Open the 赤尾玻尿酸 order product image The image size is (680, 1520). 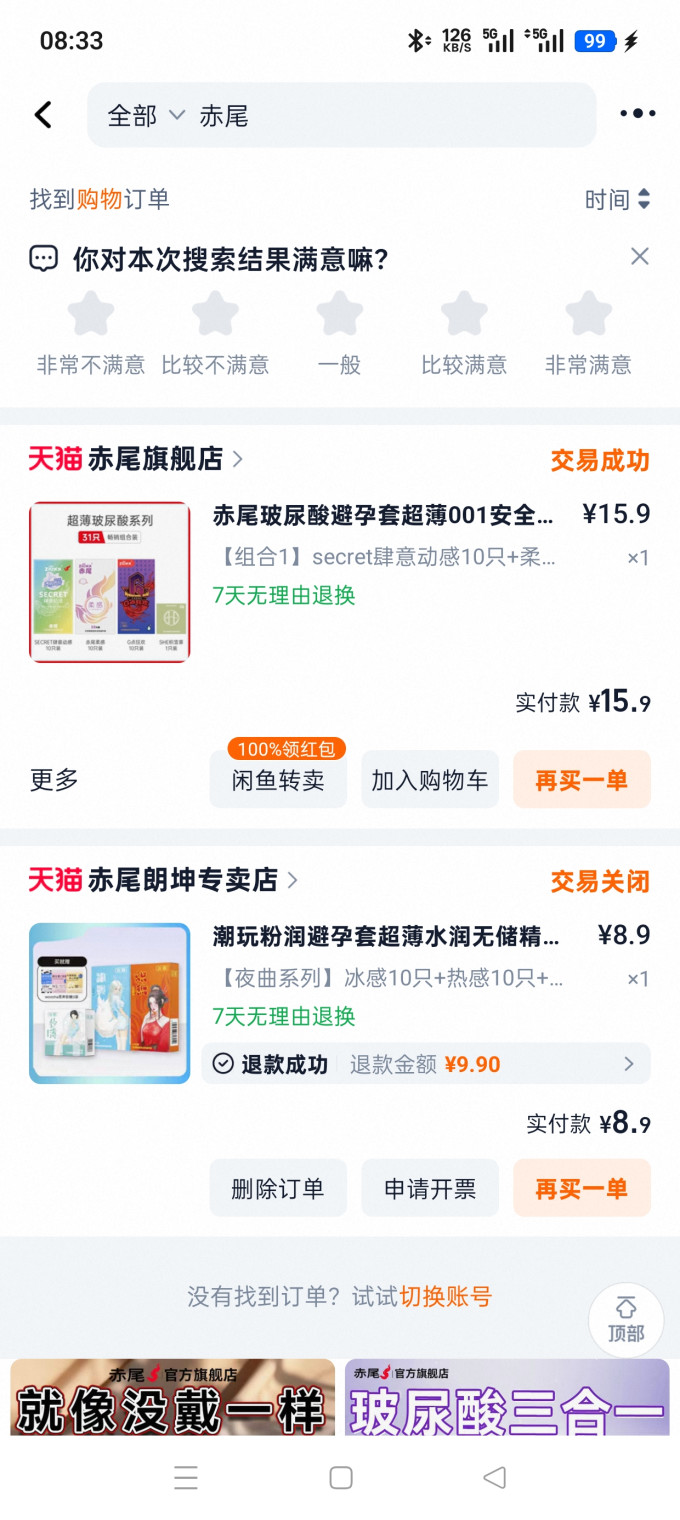tap(109, 582)
